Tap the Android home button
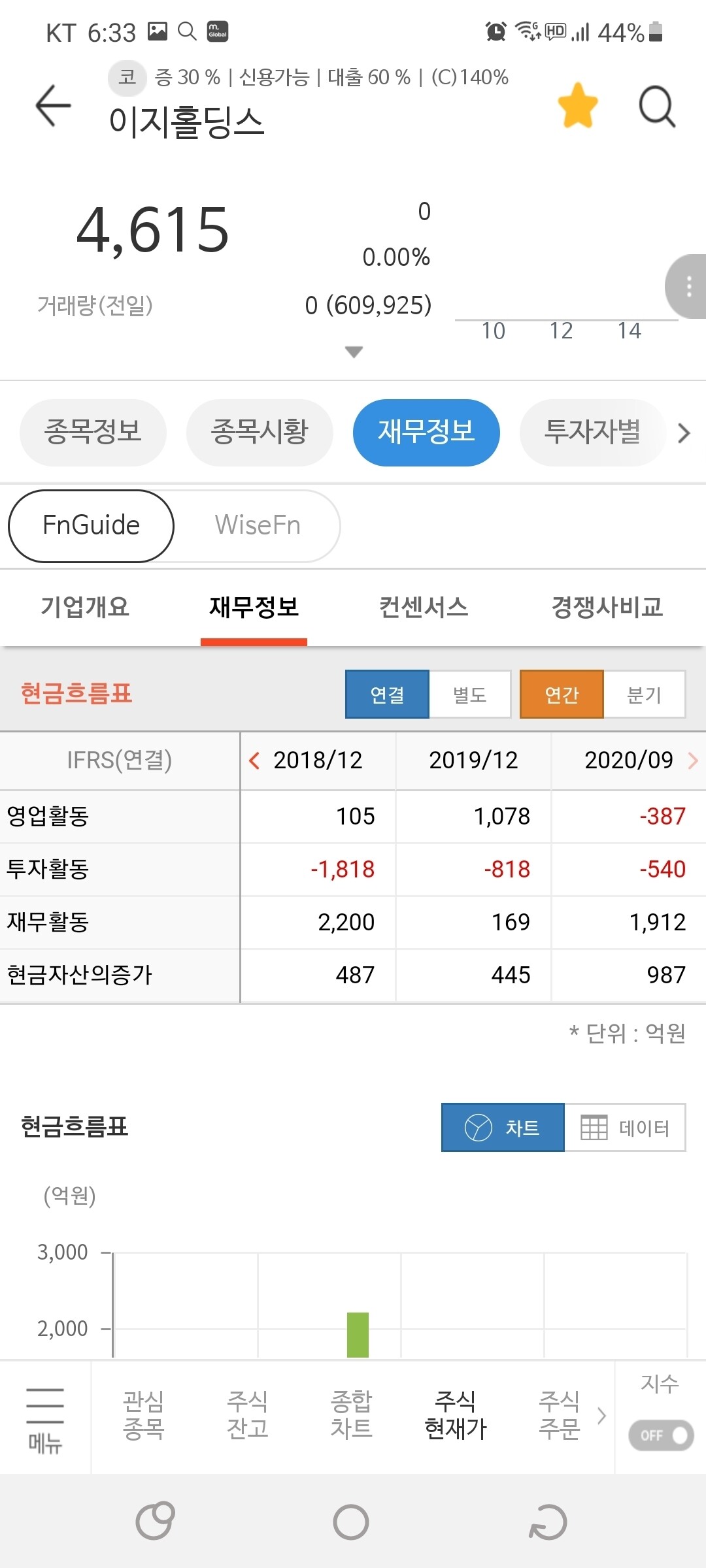Screen dimensions: 706x1568 coord(352,1522)
